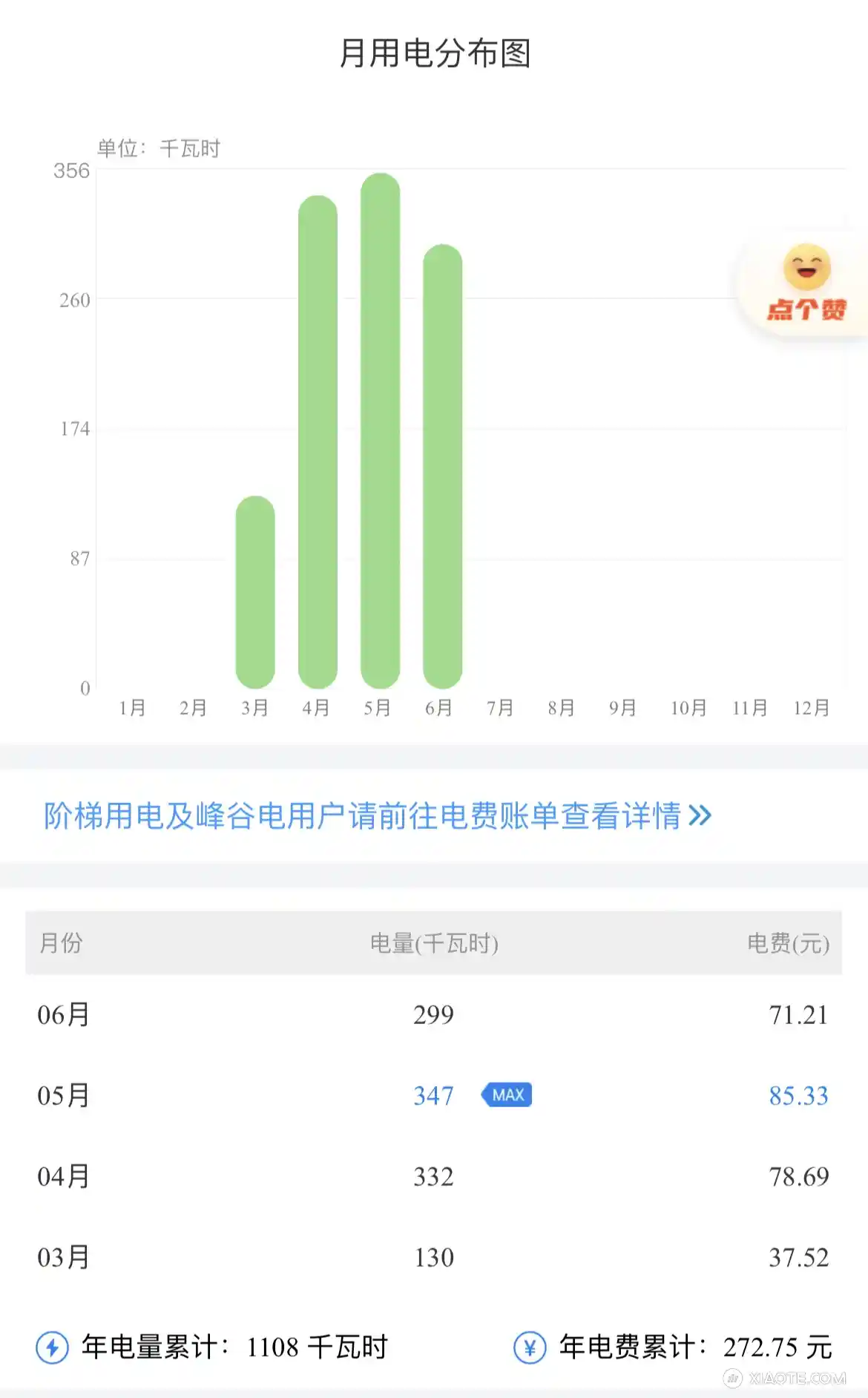
Task: Select the 7月 axis label
Action: tap(501, 708)
